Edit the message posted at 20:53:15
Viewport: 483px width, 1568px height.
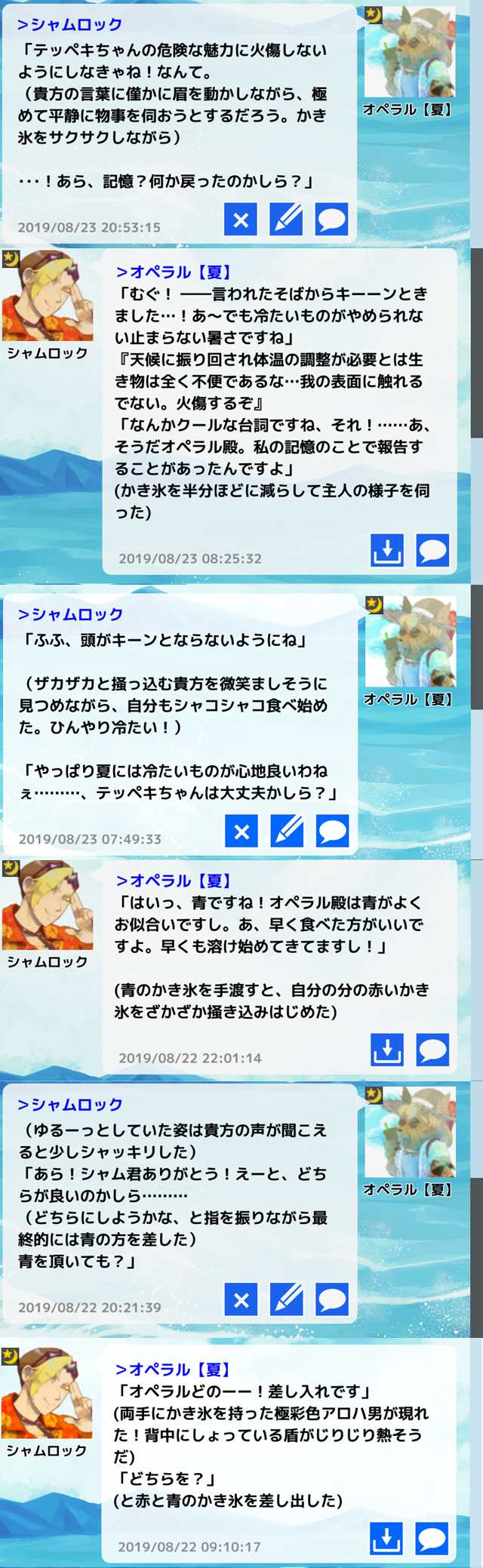[x=286, y=220]
